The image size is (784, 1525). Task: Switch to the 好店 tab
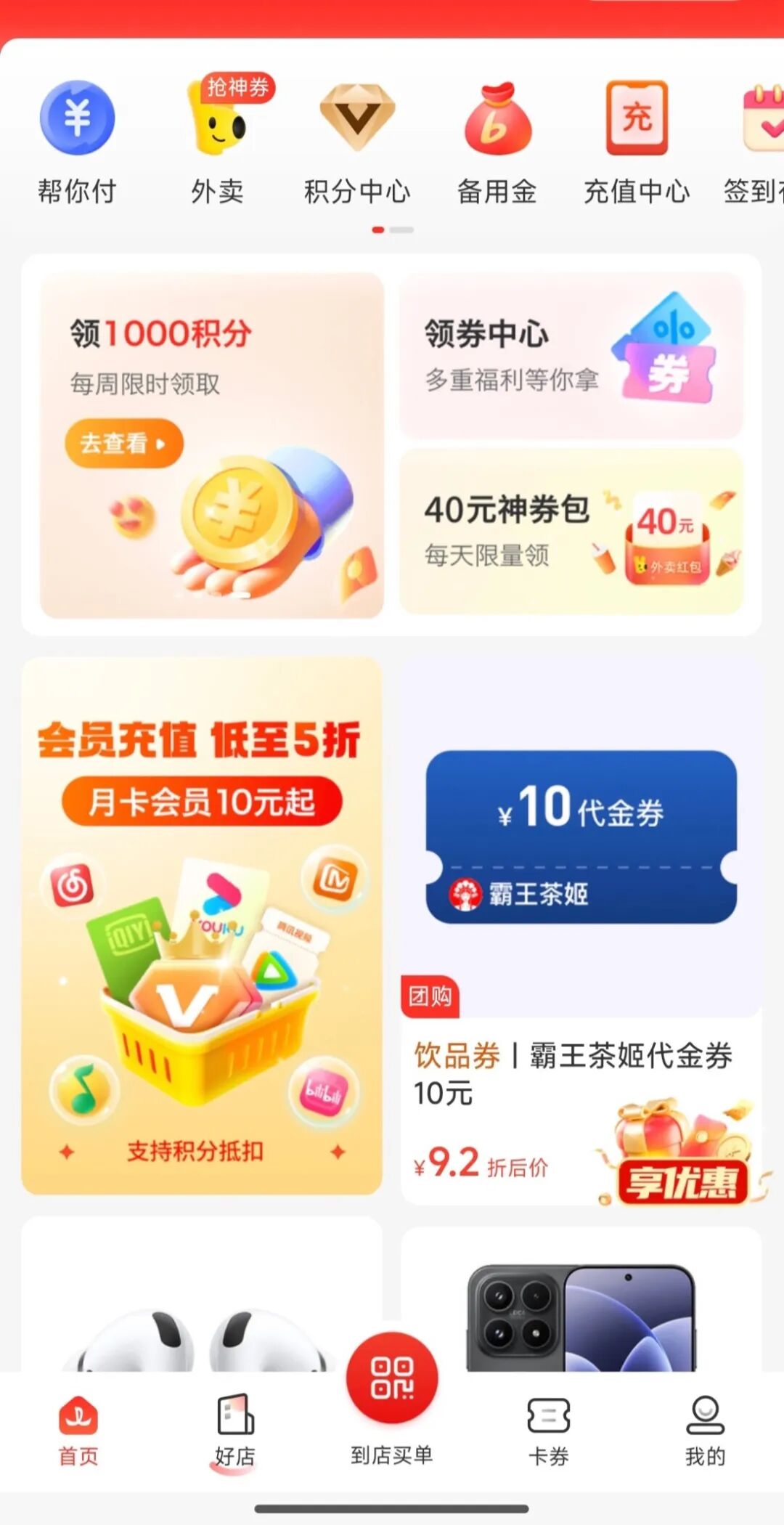(x=235, y=1431)
